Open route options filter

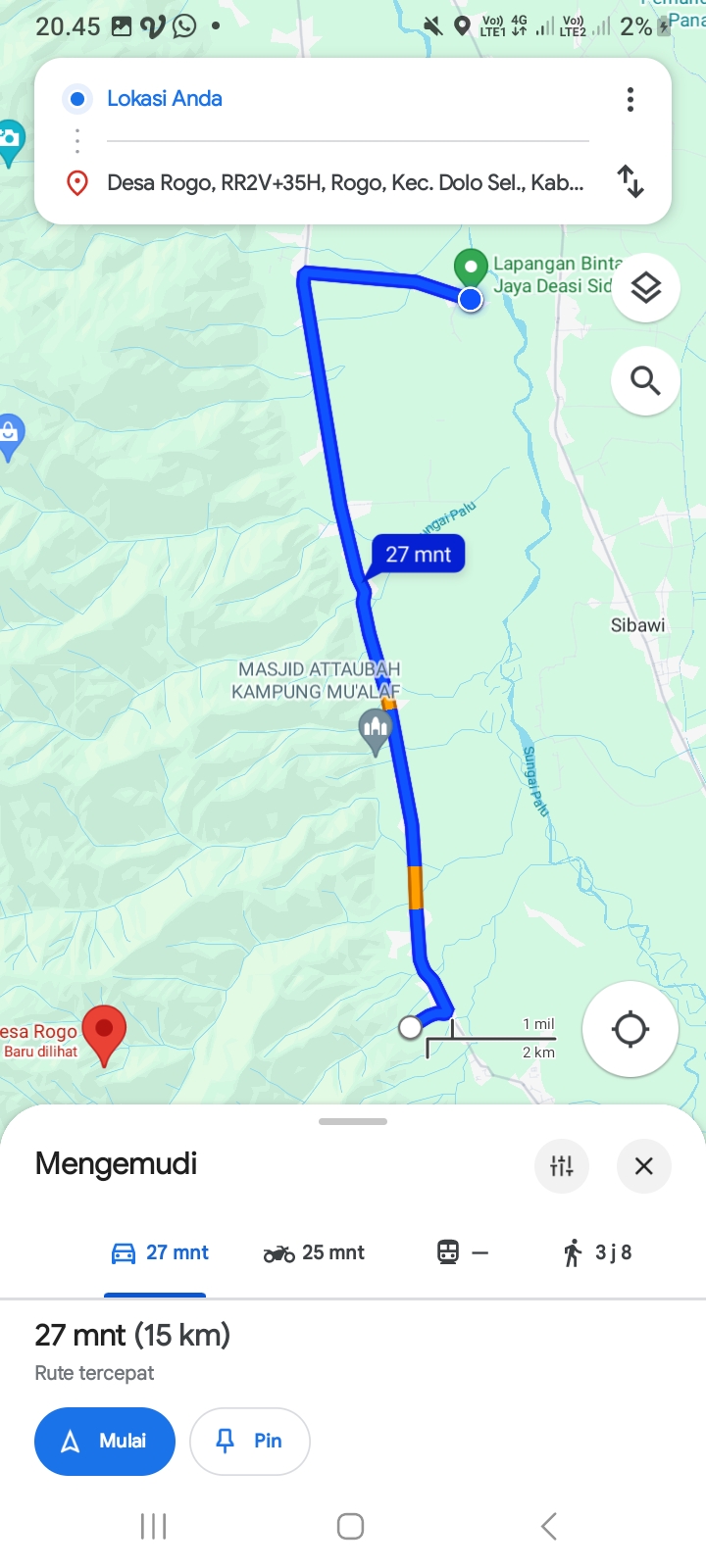click(x=562, y=1165)
